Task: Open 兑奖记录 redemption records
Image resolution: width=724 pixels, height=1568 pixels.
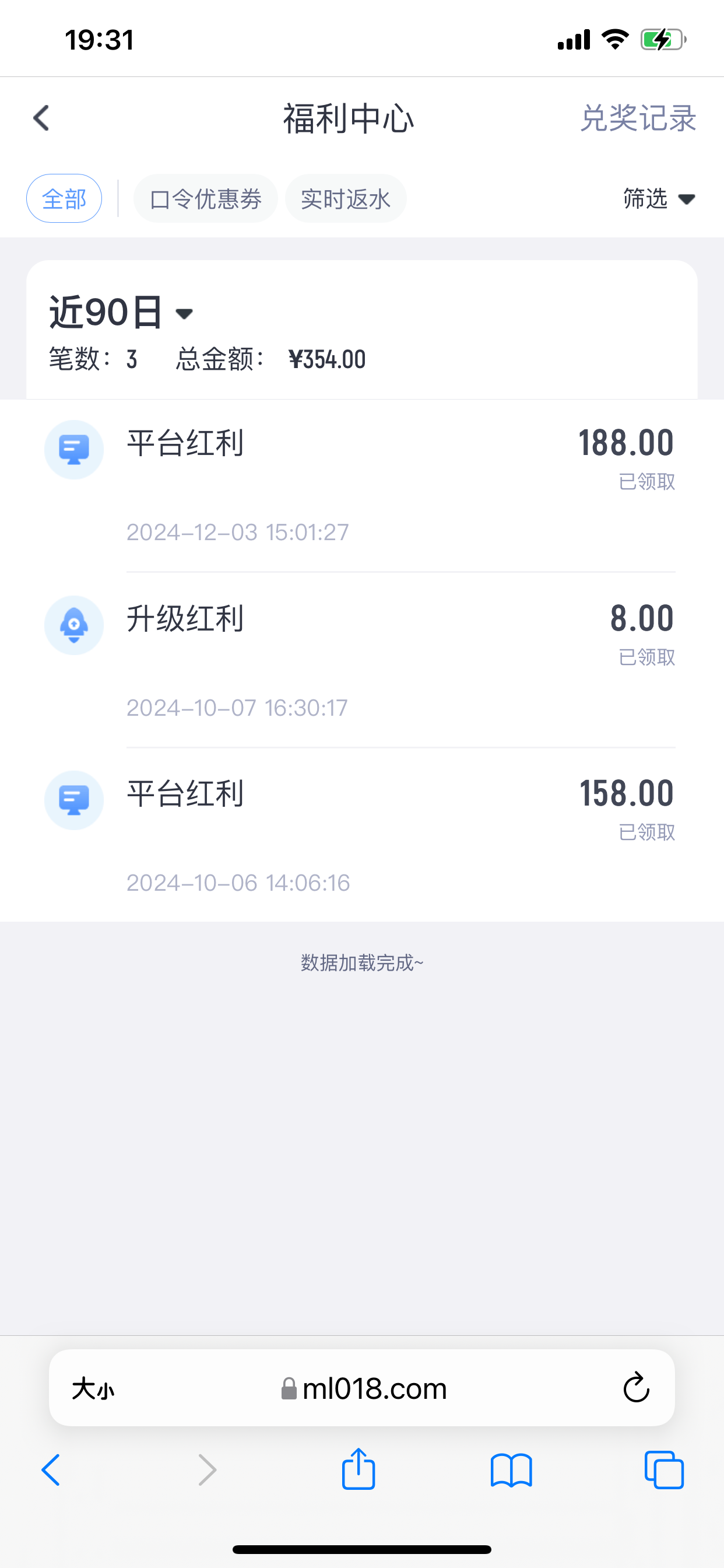Action: point(638,118)
